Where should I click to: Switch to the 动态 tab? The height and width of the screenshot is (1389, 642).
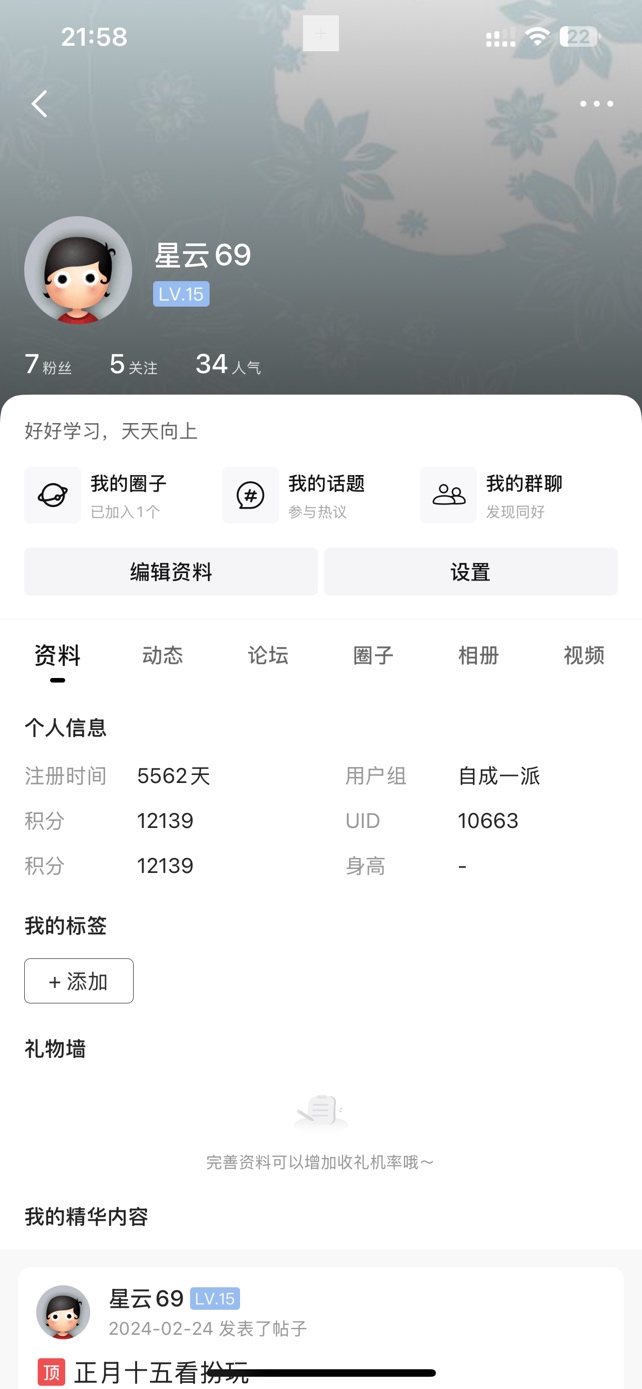click(162, 656)
